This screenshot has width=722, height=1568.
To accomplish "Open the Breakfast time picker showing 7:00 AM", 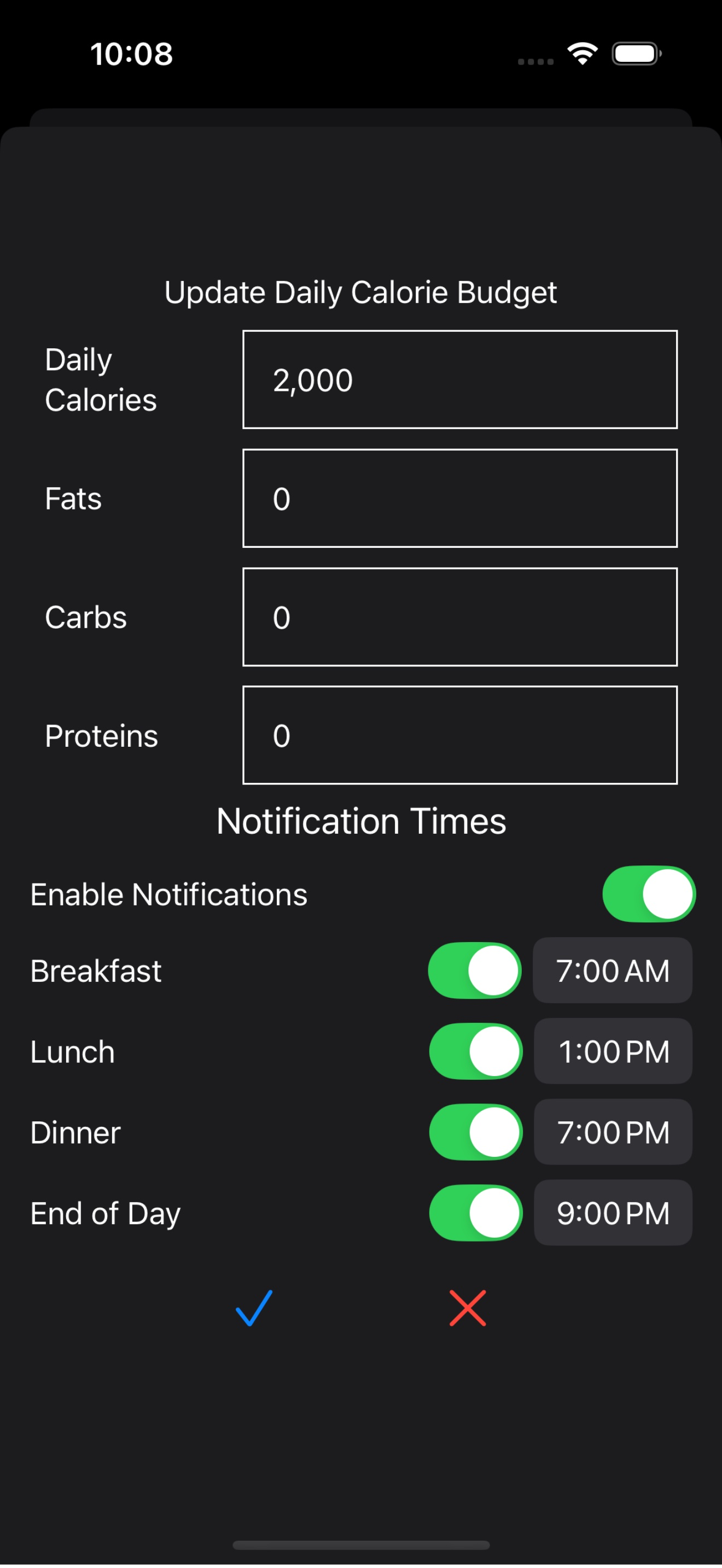I will [613, 971].
